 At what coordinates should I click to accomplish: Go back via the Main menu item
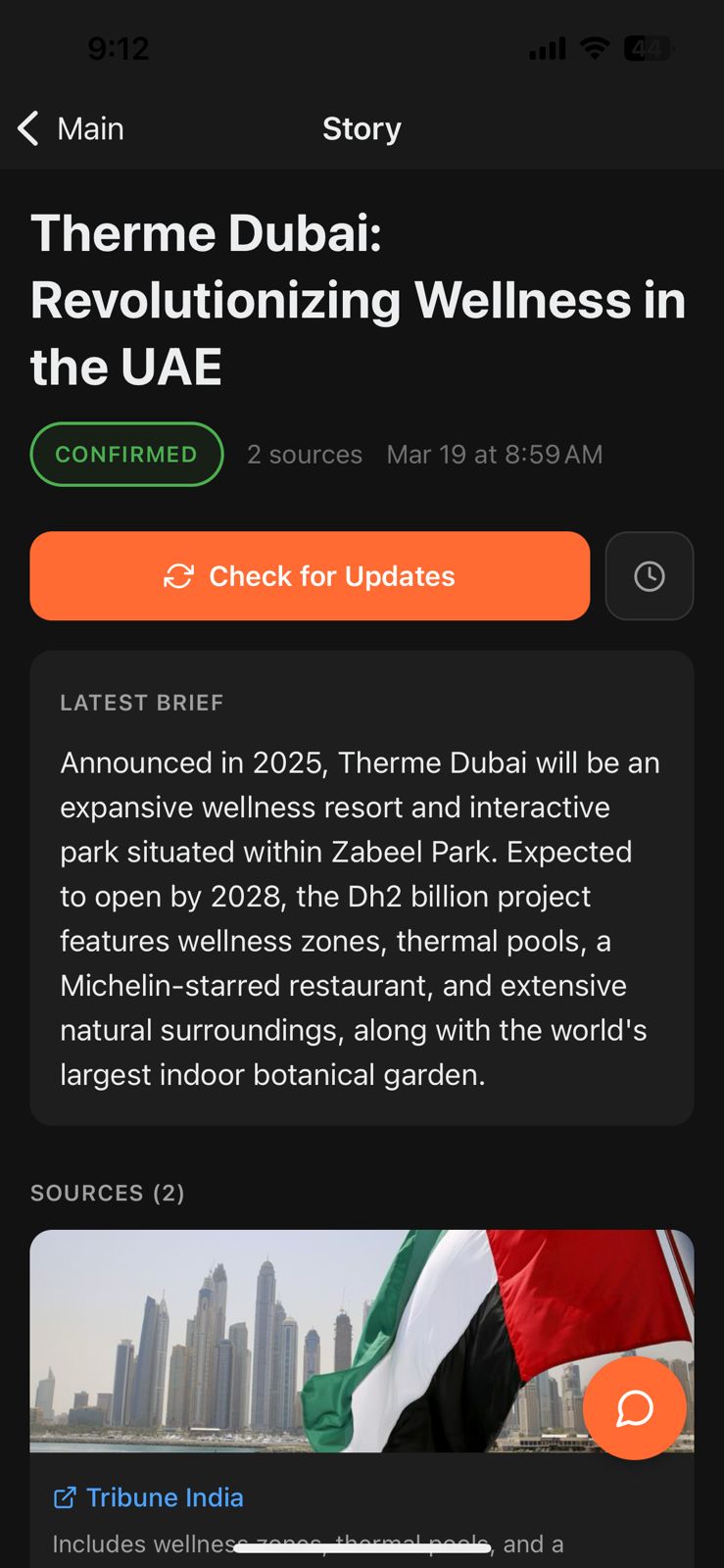90,128
